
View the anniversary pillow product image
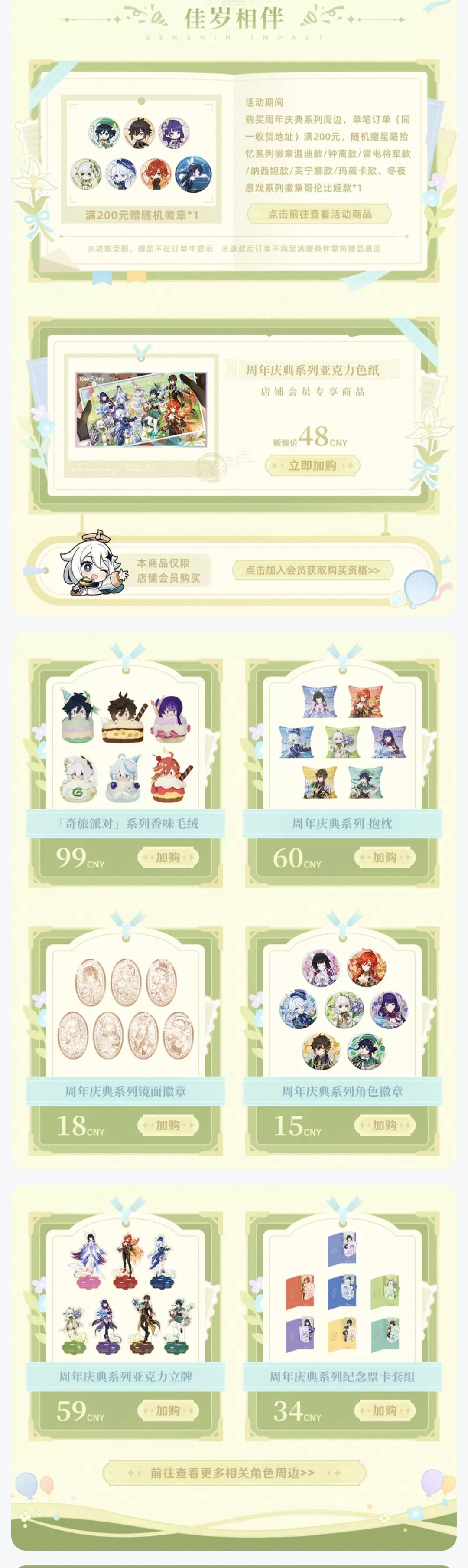pos(342,741)
